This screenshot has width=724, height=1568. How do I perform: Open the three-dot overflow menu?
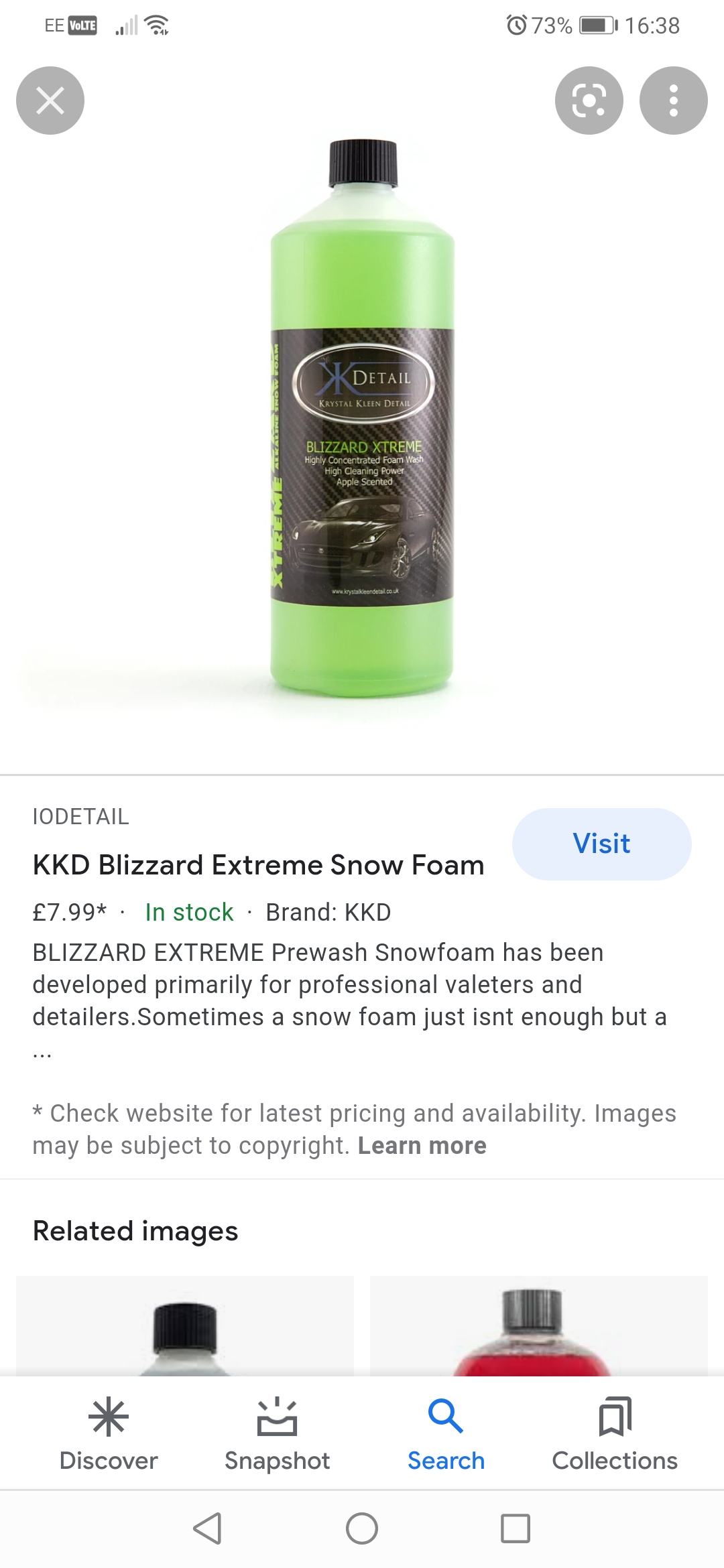tap(673, 101)
